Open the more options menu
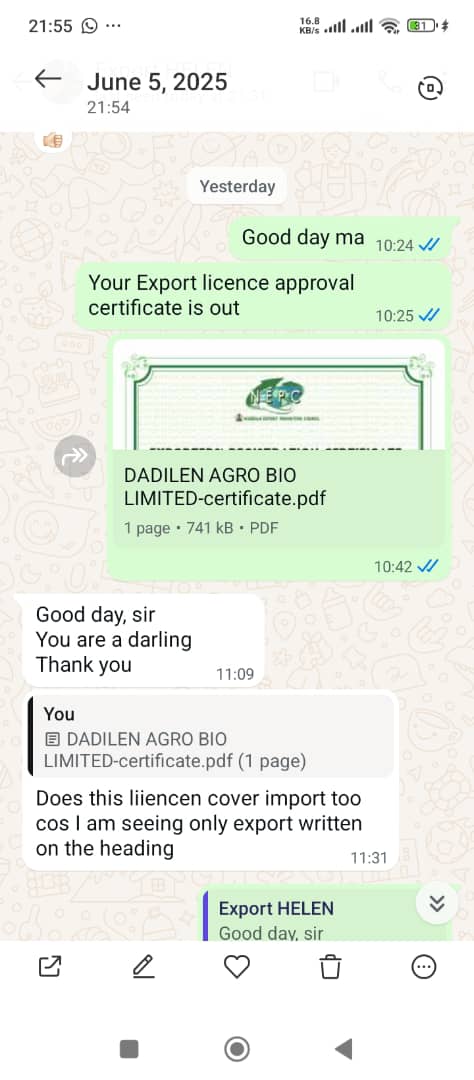The image size is (474, 1080). pyautogui.click(x=424, y=967)
